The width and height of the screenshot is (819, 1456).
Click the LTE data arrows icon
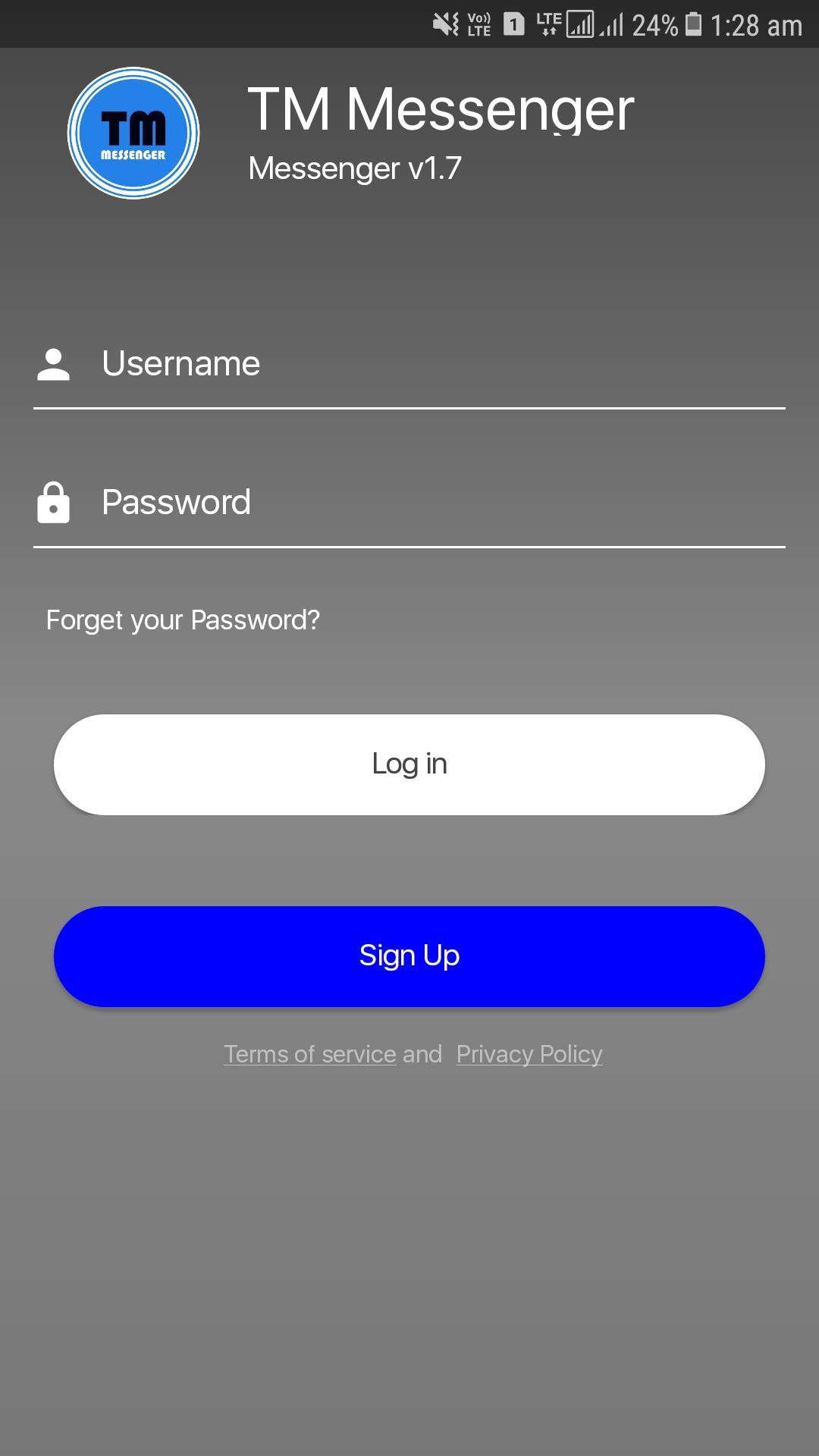[548, 23]
